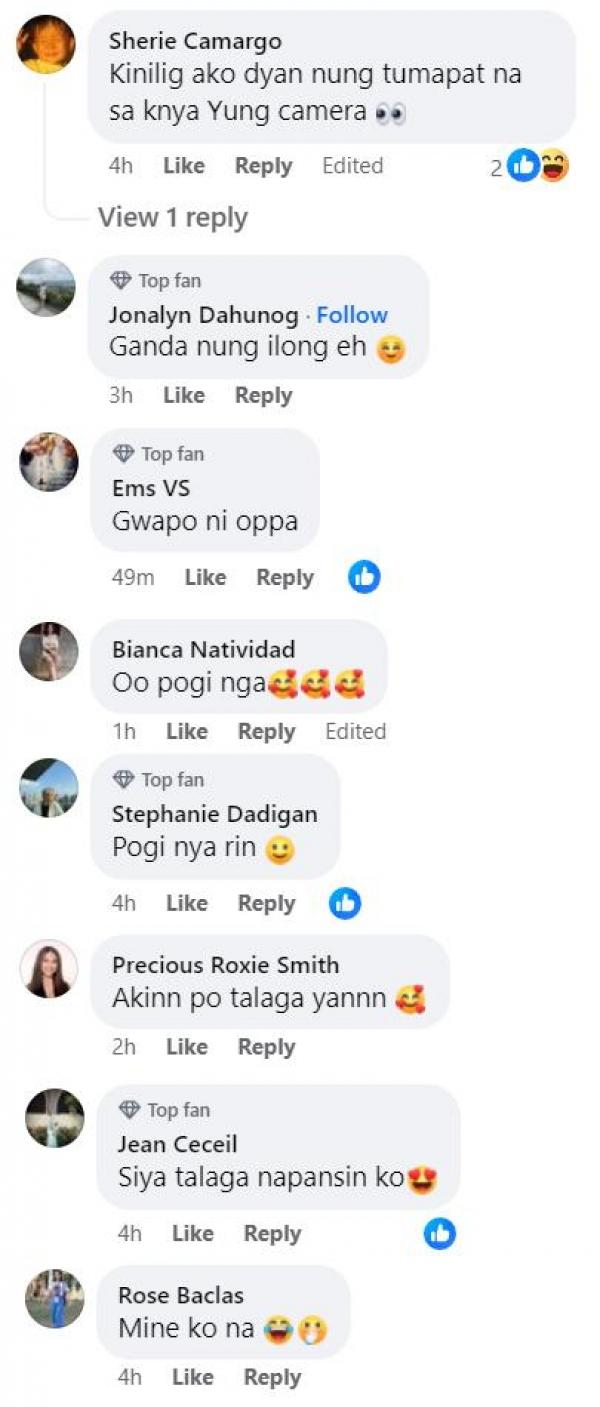
Task: Reply to Jean Ceceil's comment
Action: coord(272,1234)
